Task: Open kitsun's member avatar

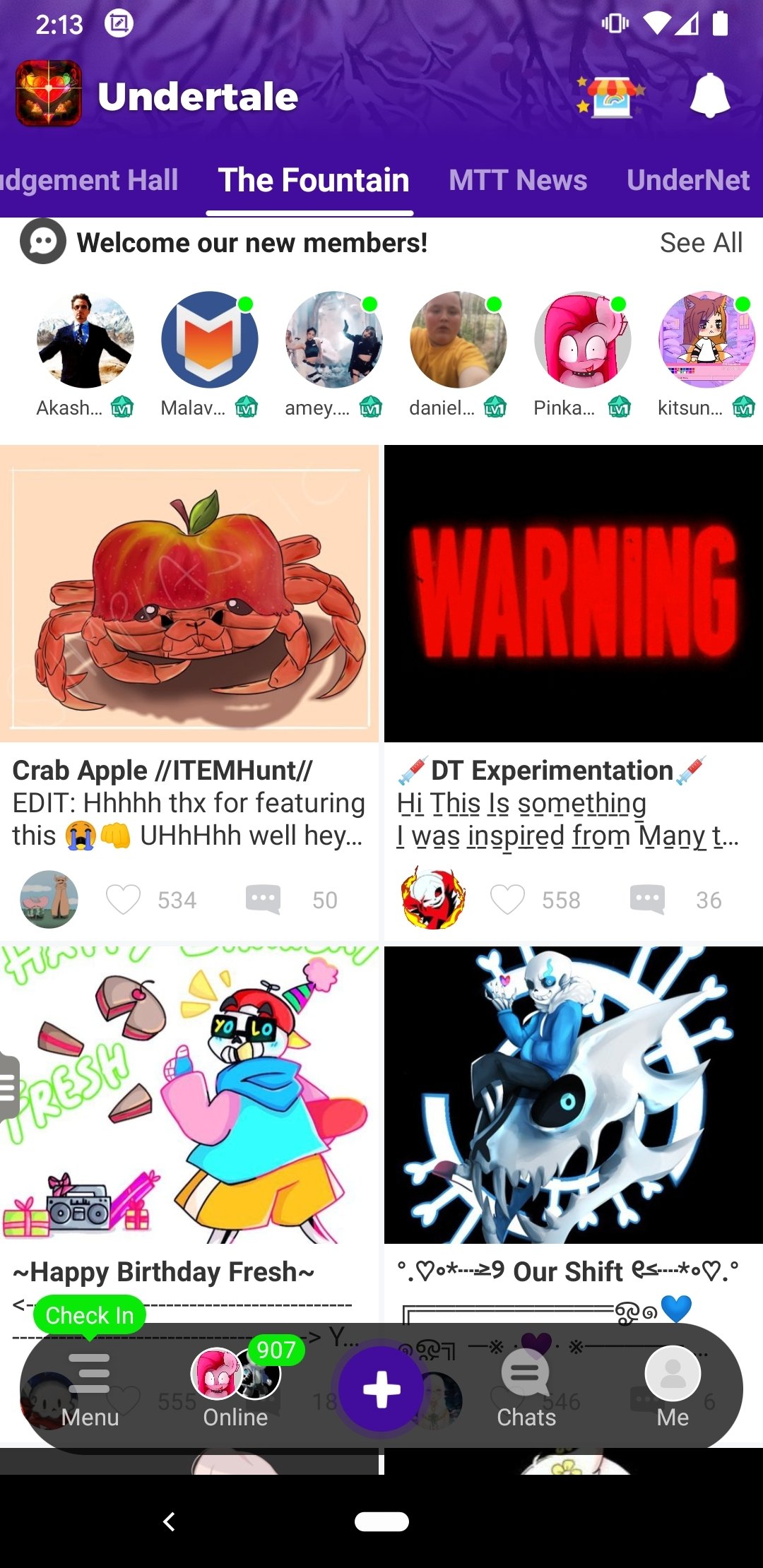Action: pos(706,340)
